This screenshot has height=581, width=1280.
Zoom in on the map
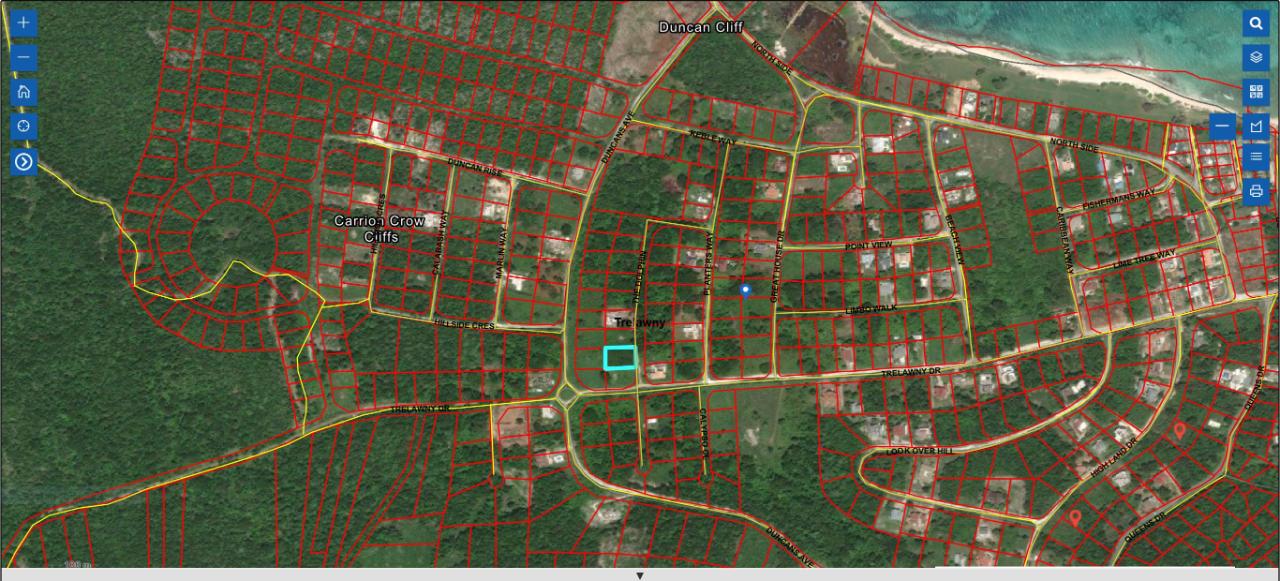coord(24,22)
